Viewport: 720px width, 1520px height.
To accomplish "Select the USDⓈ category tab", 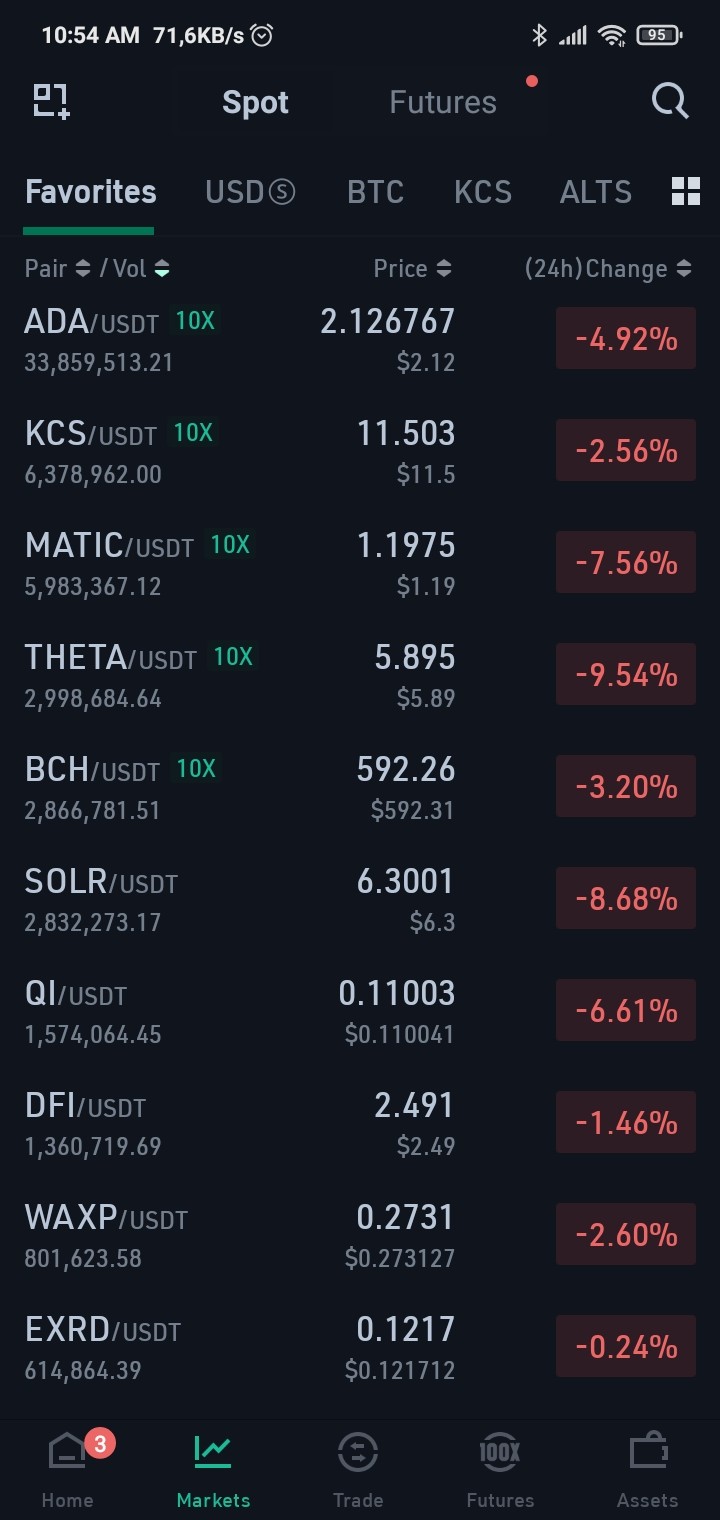I will [x=250, y=192].
